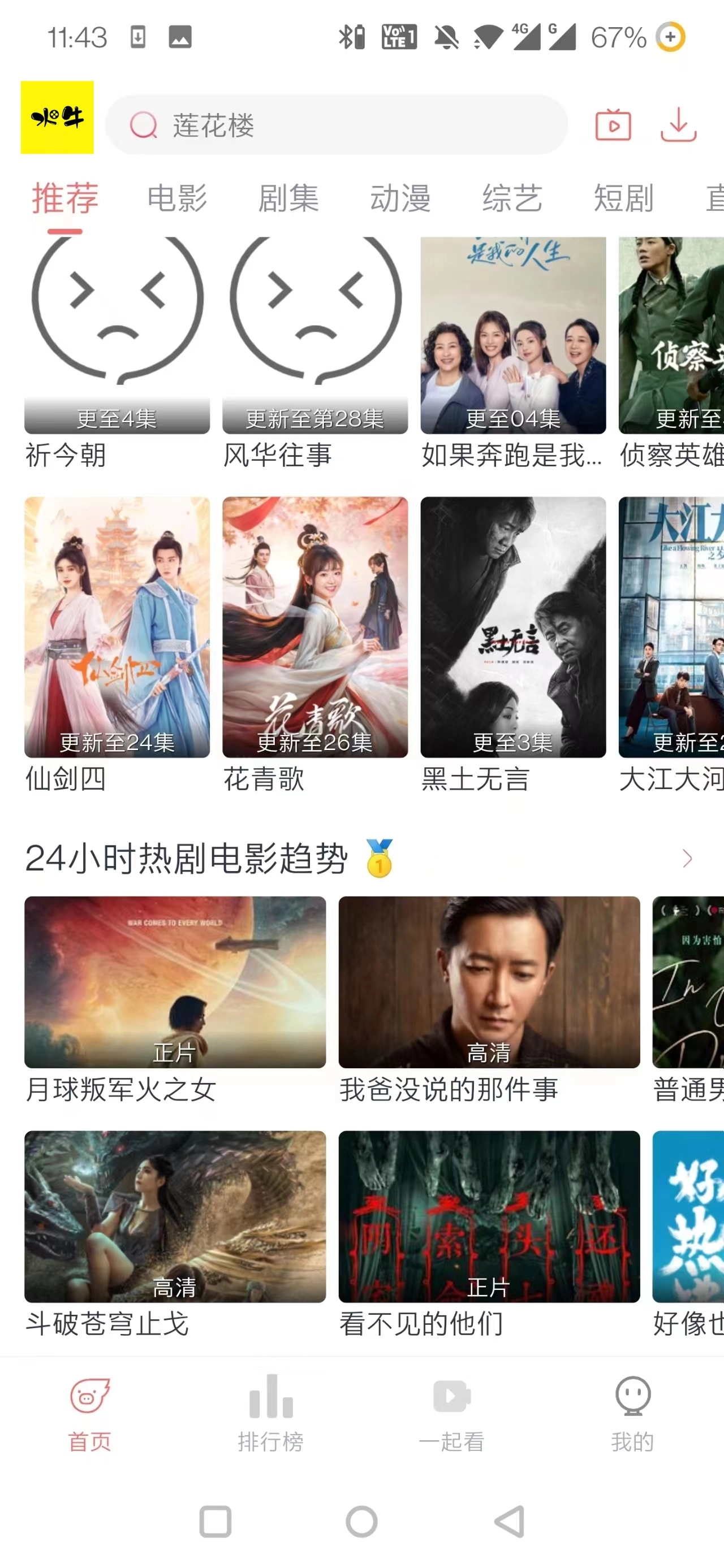This screenshot has height=1568, width=724.
Task: Open the drama 黑土无言
Action: (512, 627)
